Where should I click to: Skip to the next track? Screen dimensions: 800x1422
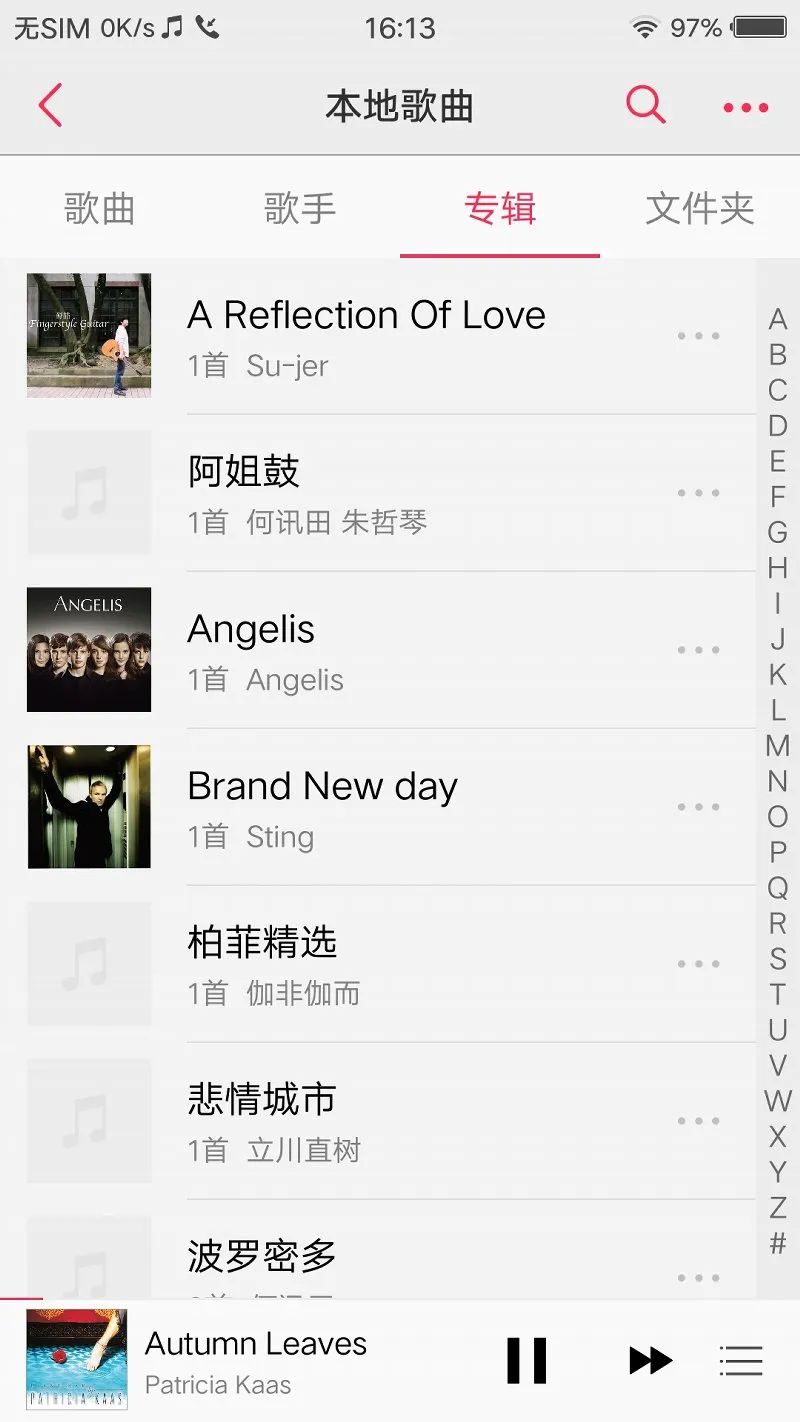tap(650, 1360)
